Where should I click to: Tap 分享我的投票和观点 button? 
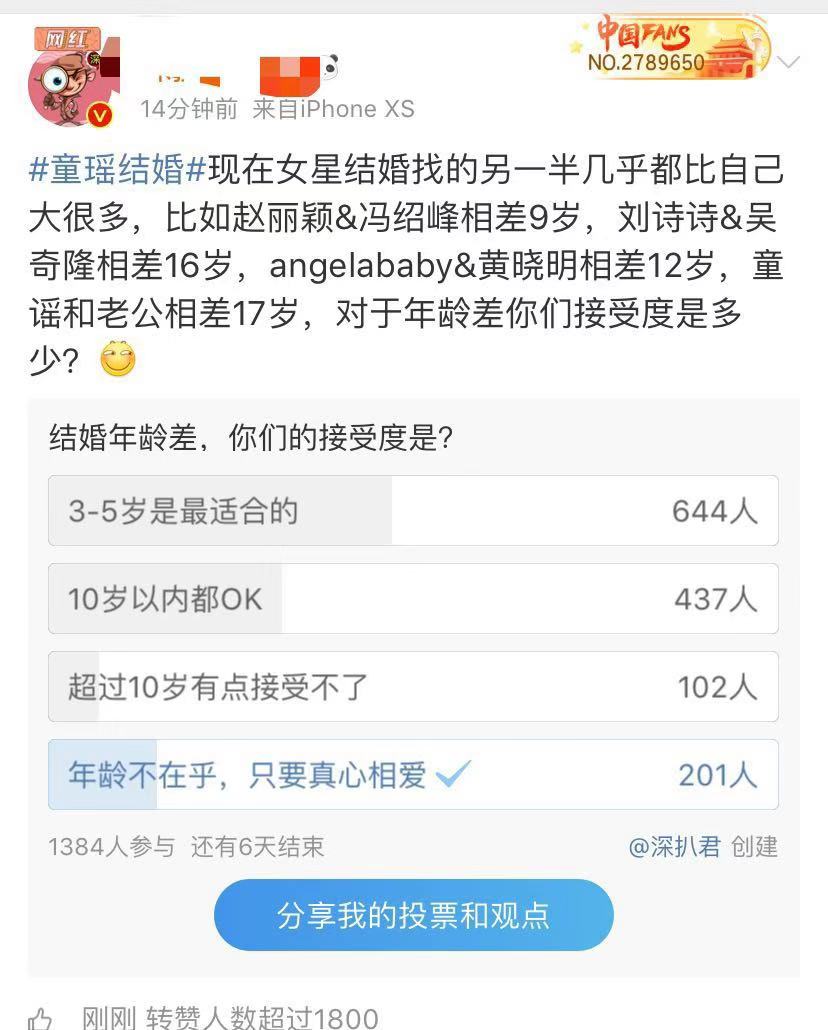point(413,915)
